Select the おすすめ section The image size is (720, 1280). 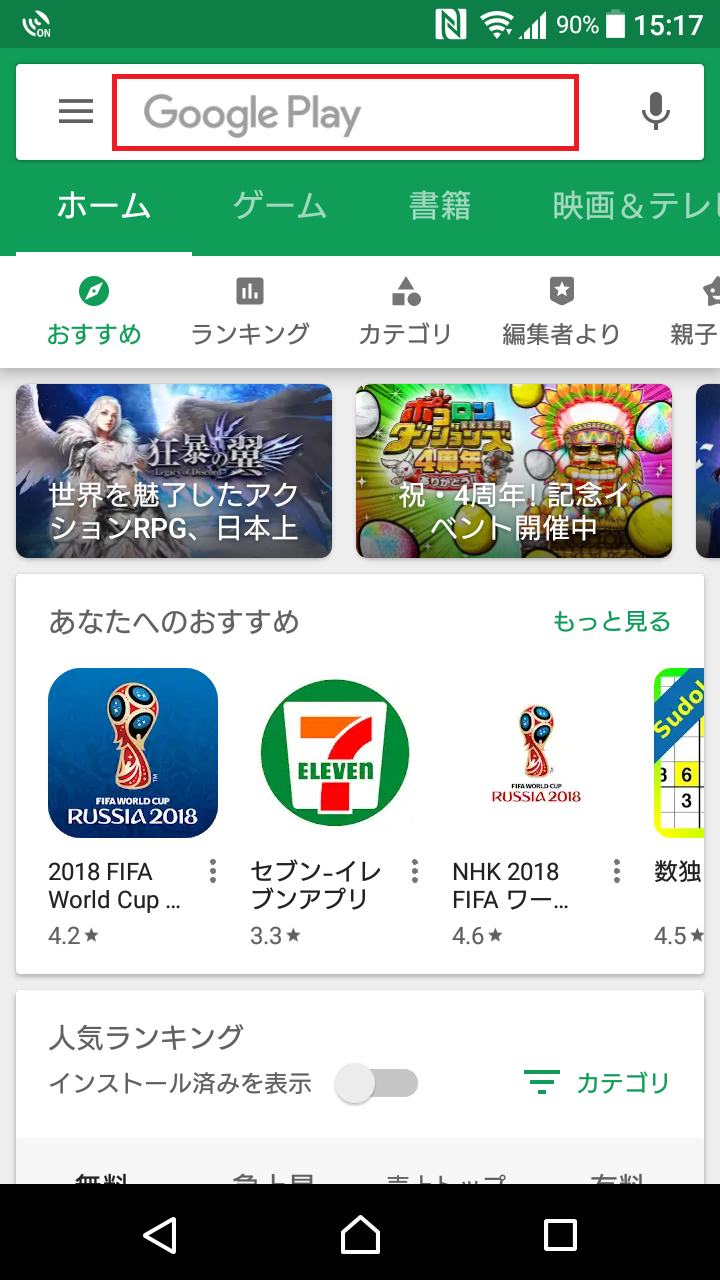point(94,311)
